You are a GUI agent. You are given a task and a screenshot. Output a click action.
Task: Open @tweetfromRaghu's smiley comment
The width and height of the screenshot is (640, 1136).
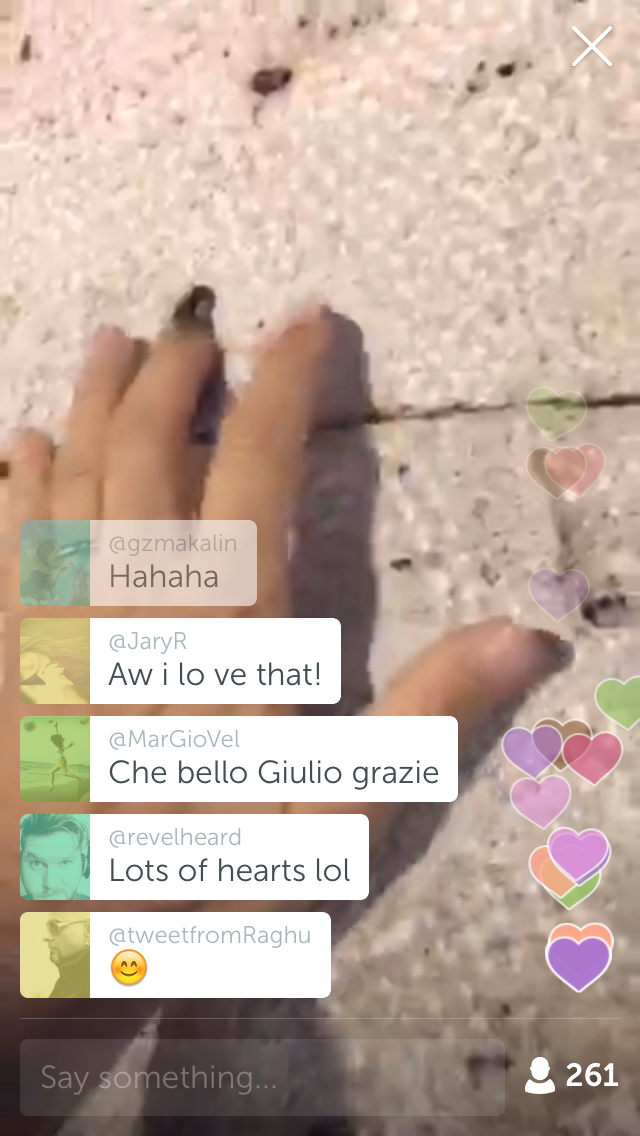pos(175,955)
